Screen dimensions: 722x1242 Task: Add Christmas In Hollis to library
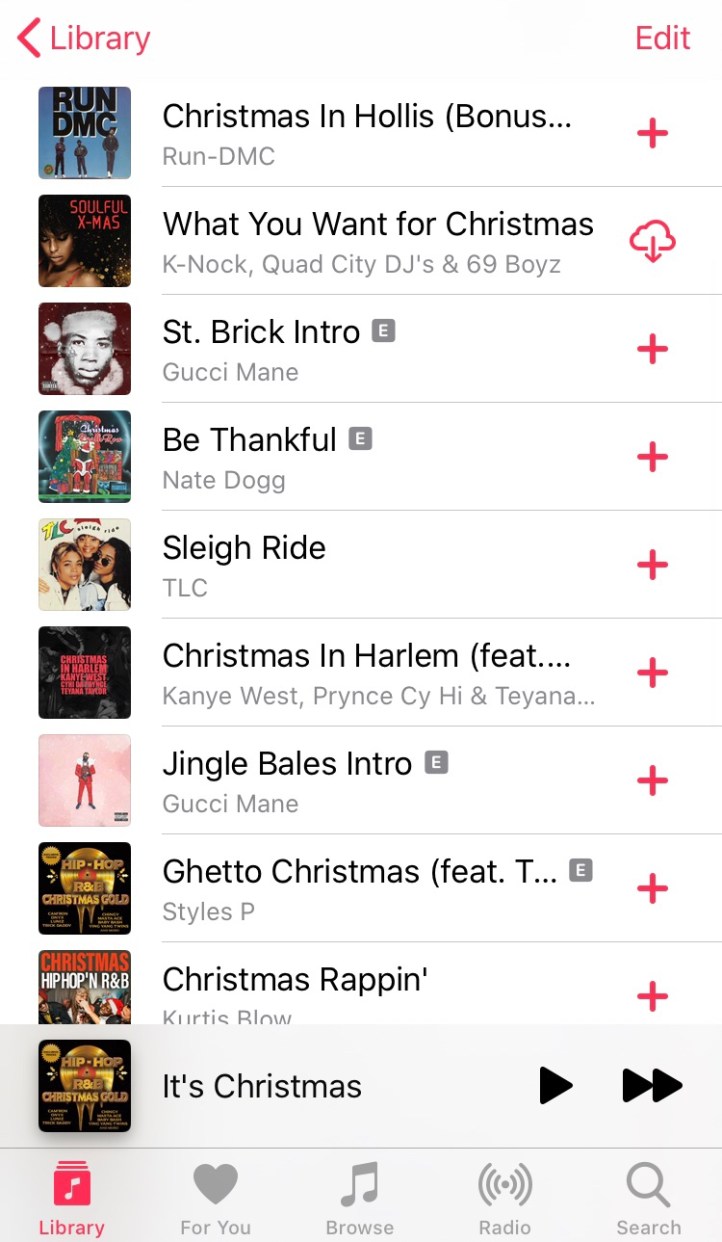point(652,133)
